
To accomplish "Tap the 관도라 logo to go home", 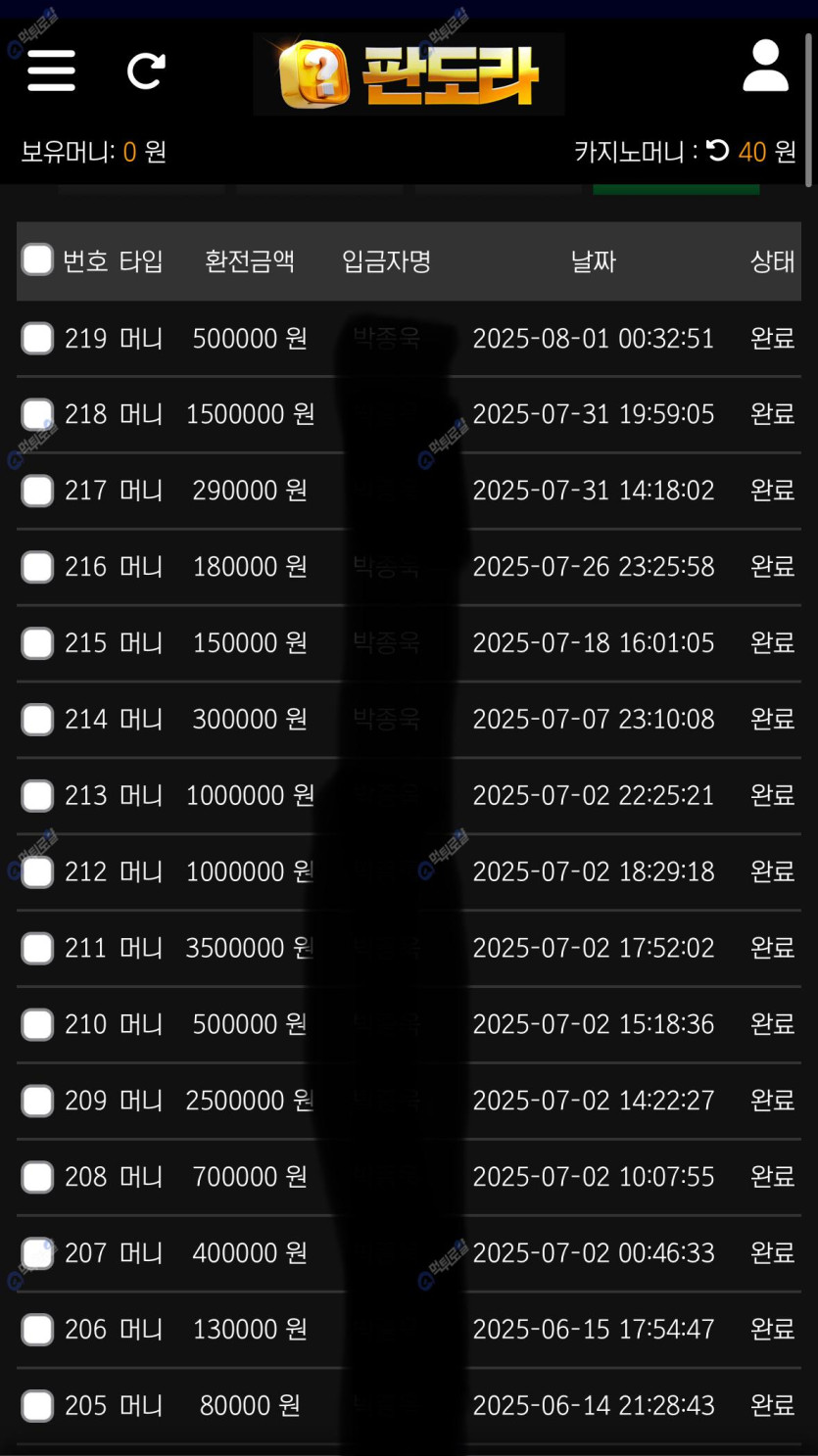I will 409,74.
